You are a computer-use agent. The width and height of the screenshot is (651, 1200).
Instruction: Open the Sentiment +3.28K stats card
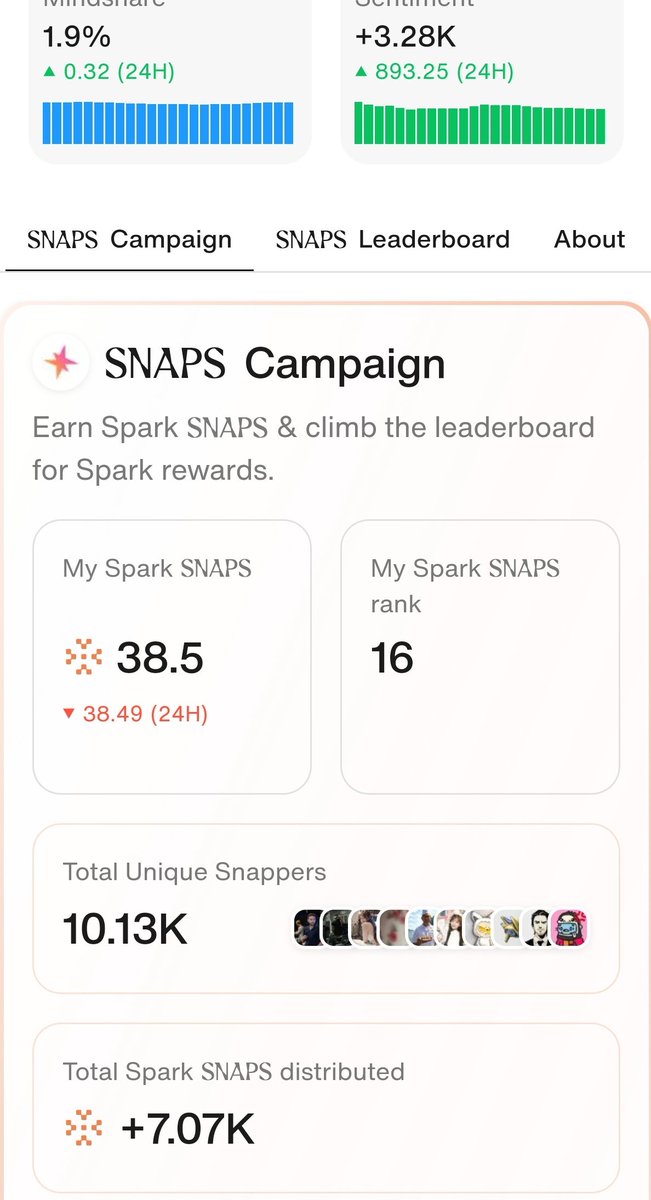pos(482,80)
